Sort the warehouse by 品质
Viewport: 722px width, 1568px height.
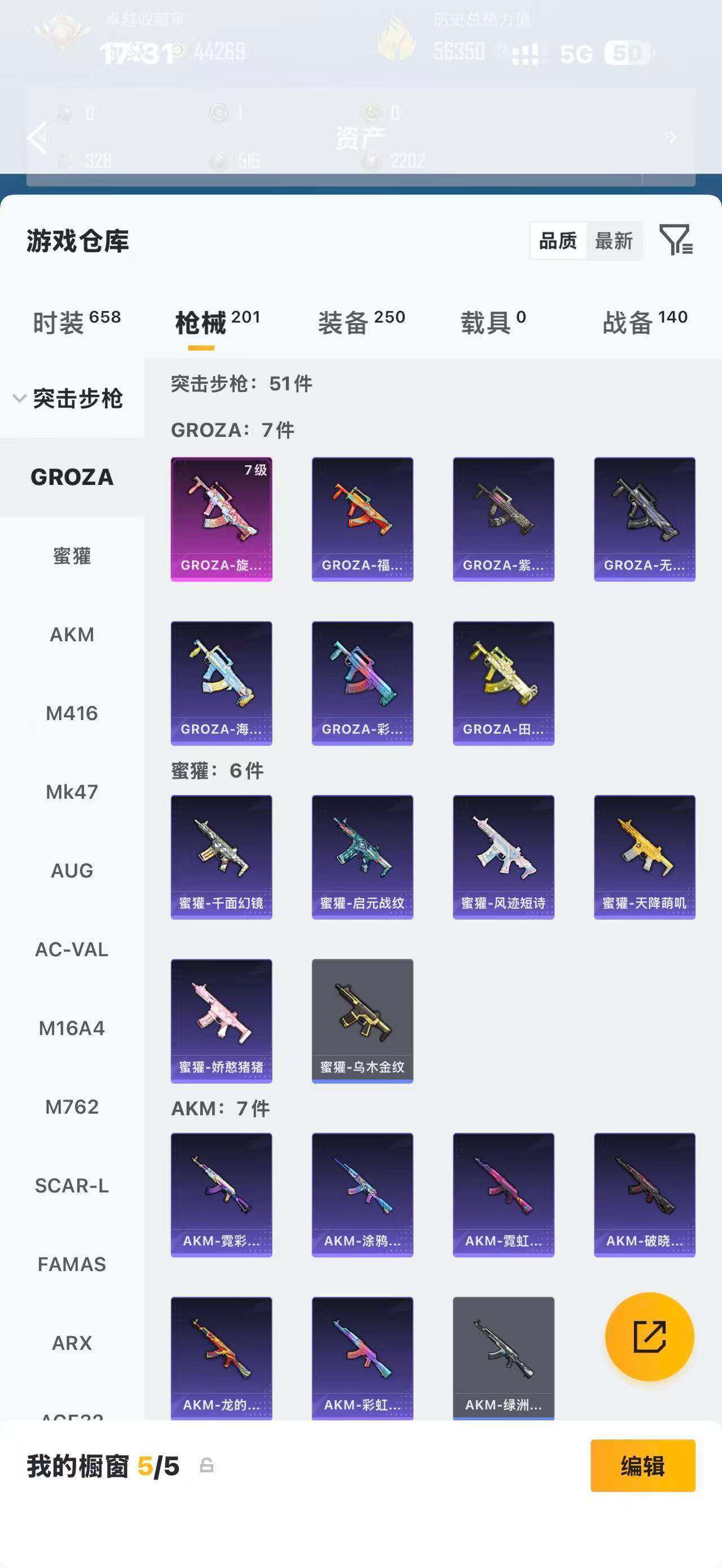click(x=558, y=241)
